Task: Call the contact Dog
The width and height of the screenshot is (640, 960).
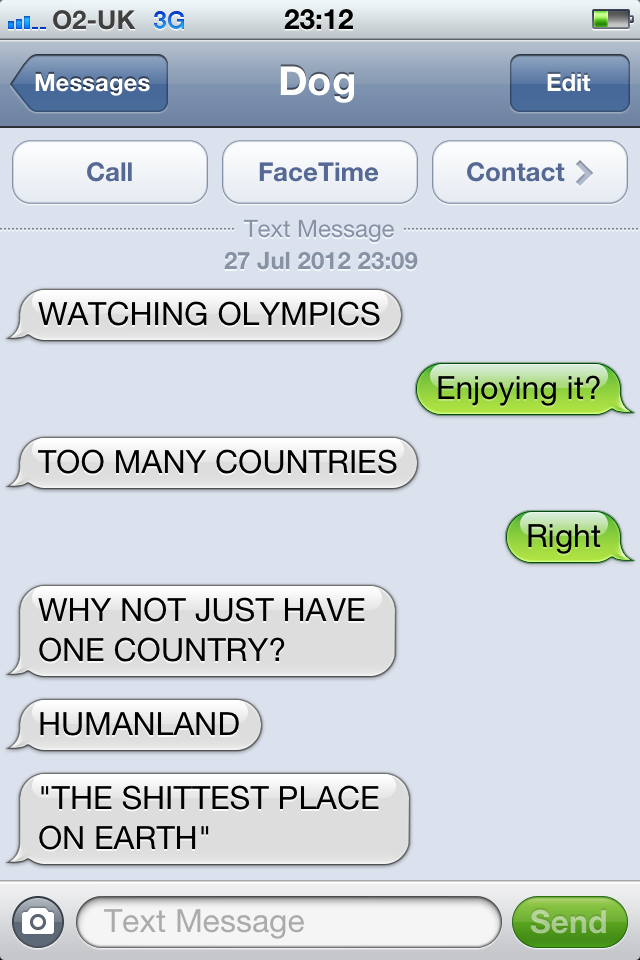Action: [110, 172]
